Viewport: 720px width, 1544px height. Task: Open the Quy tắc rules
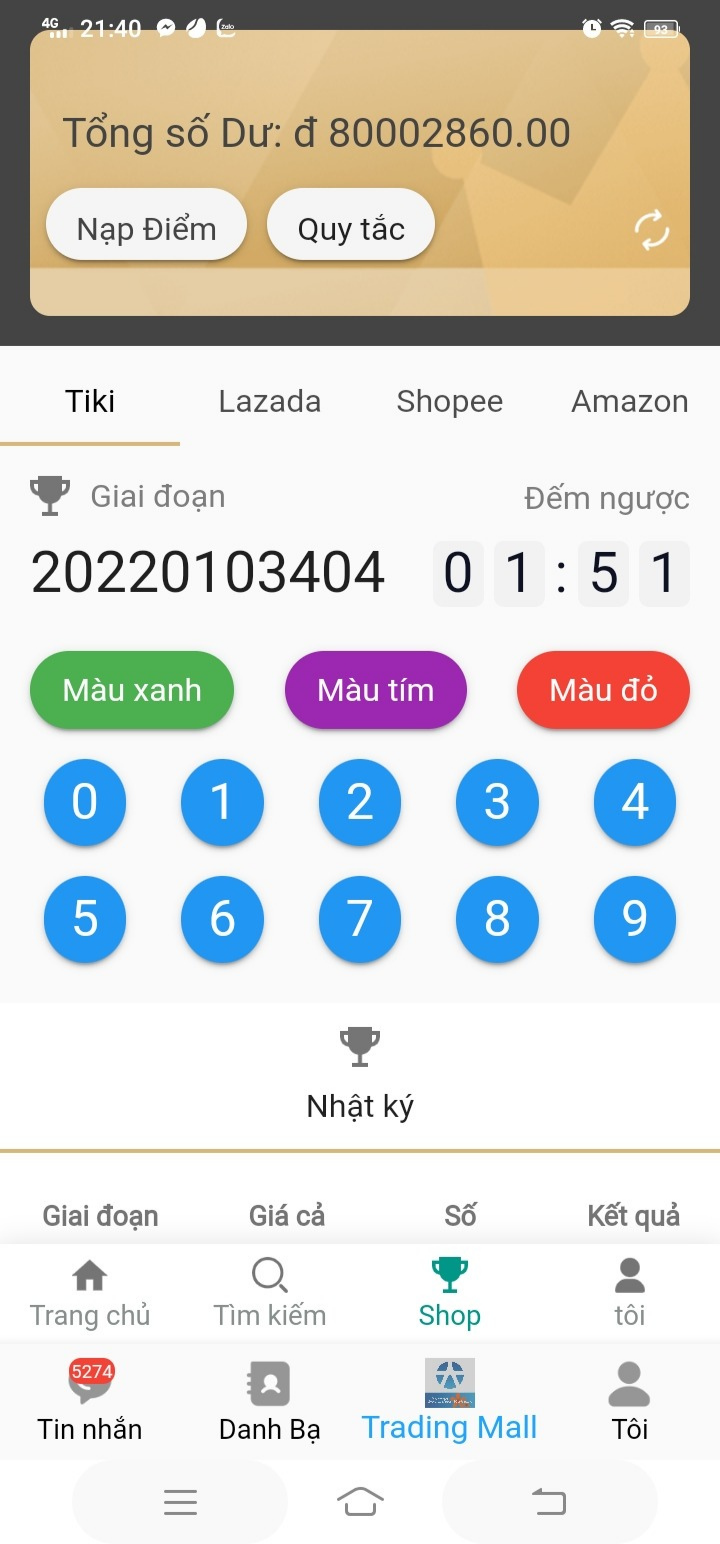[351, 229]
